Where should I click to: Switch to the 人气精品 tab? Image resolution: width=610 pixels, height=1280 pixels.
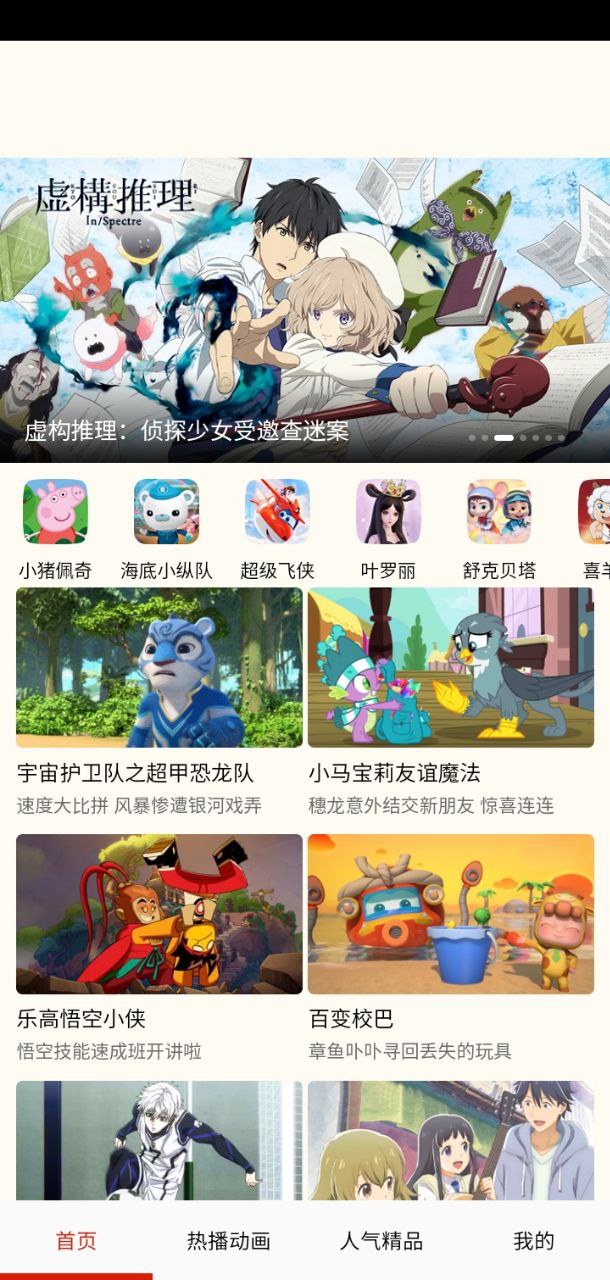[x=381, y=1241]
